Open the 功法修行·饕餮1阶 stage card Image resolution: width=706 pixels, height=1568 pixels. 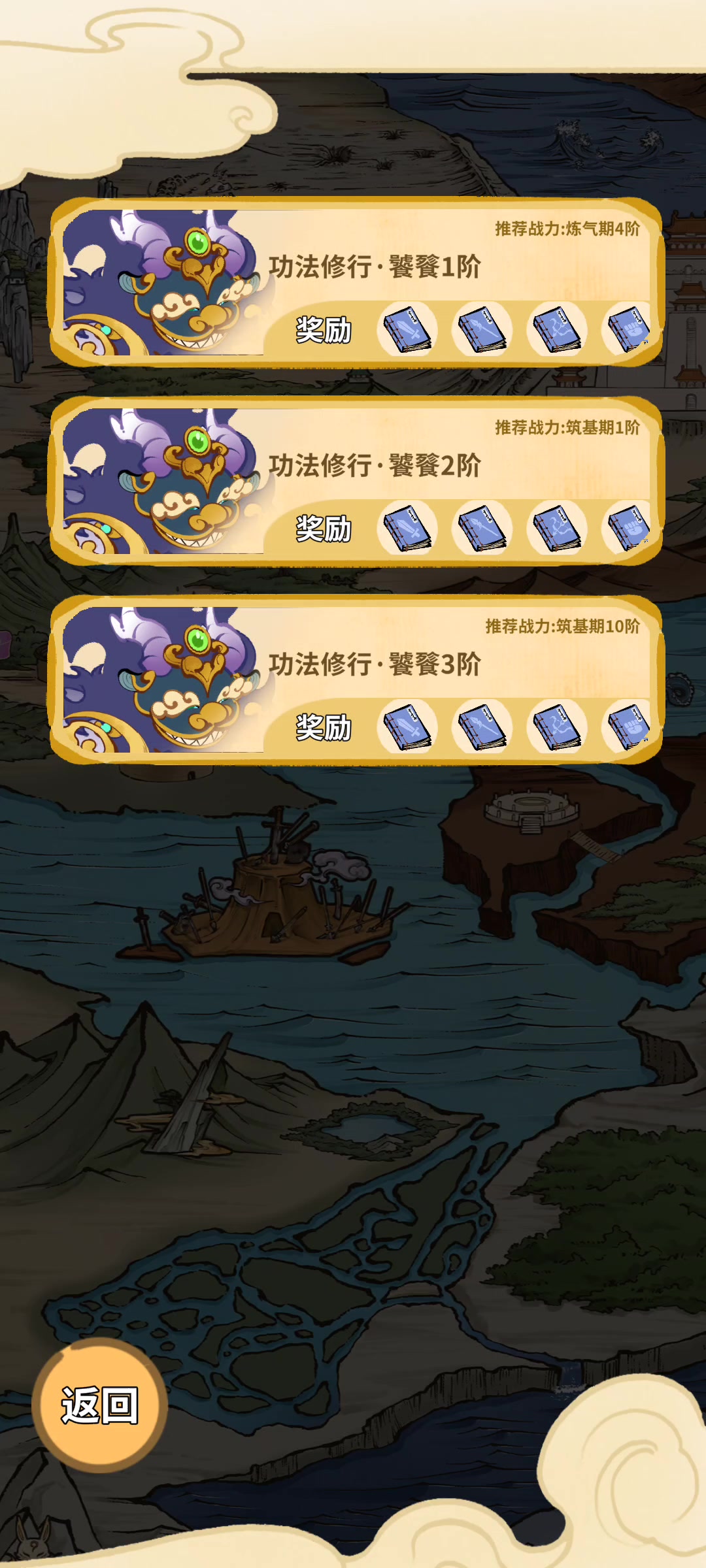[356, 282]
